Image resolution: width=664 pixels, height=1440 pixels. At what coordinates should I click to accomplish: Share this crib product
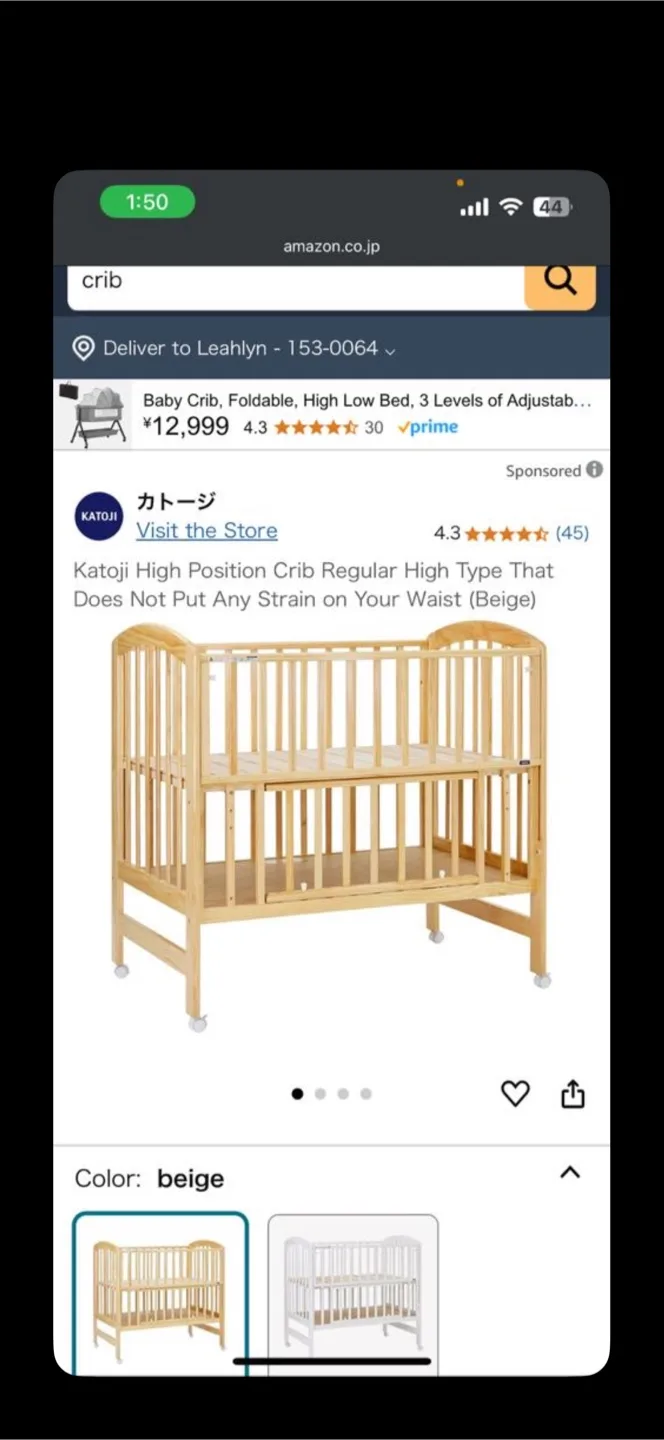tap(572, 1094)
